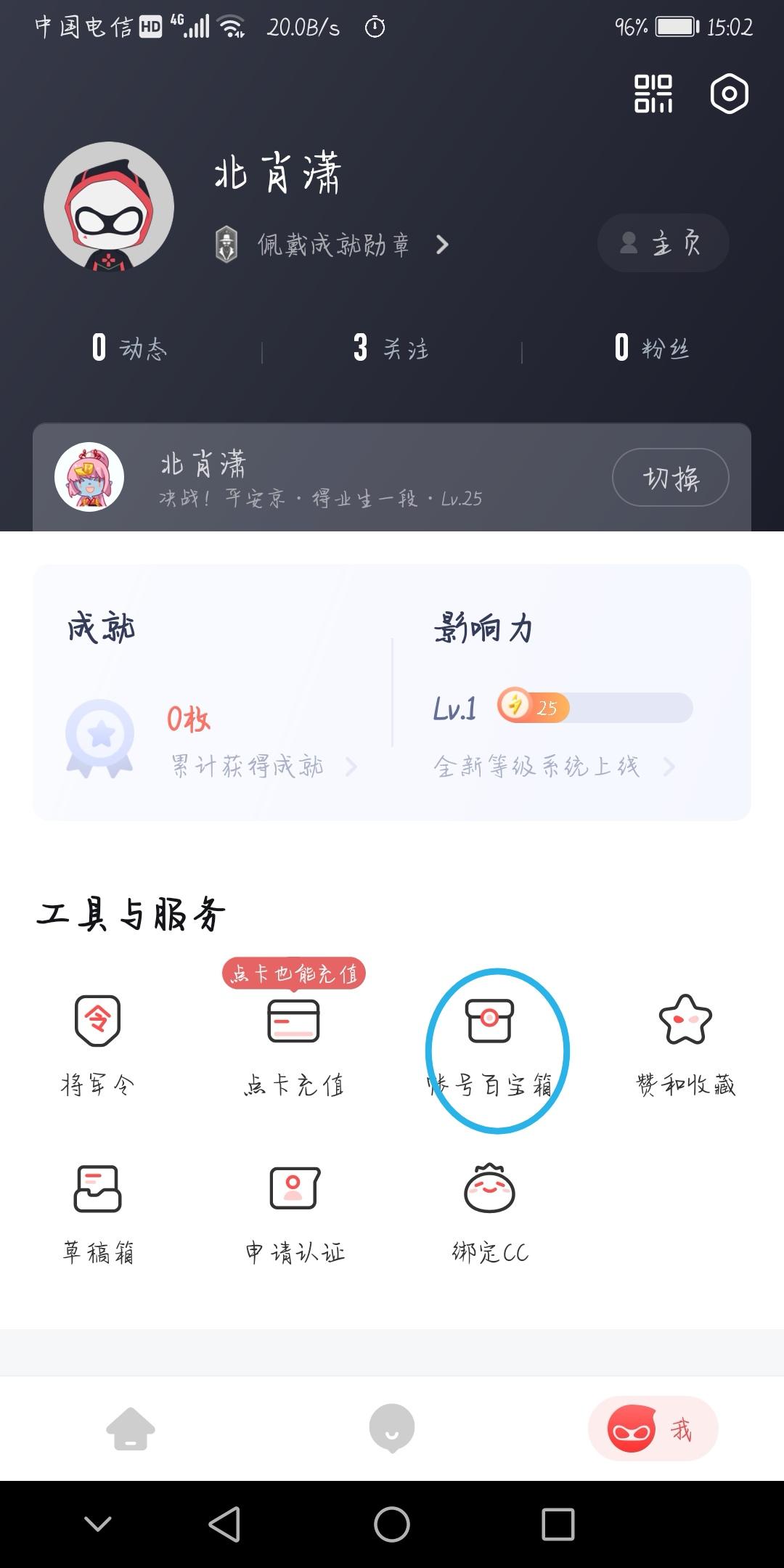
Task: Open the 主页 profile button
Action: 661,243
